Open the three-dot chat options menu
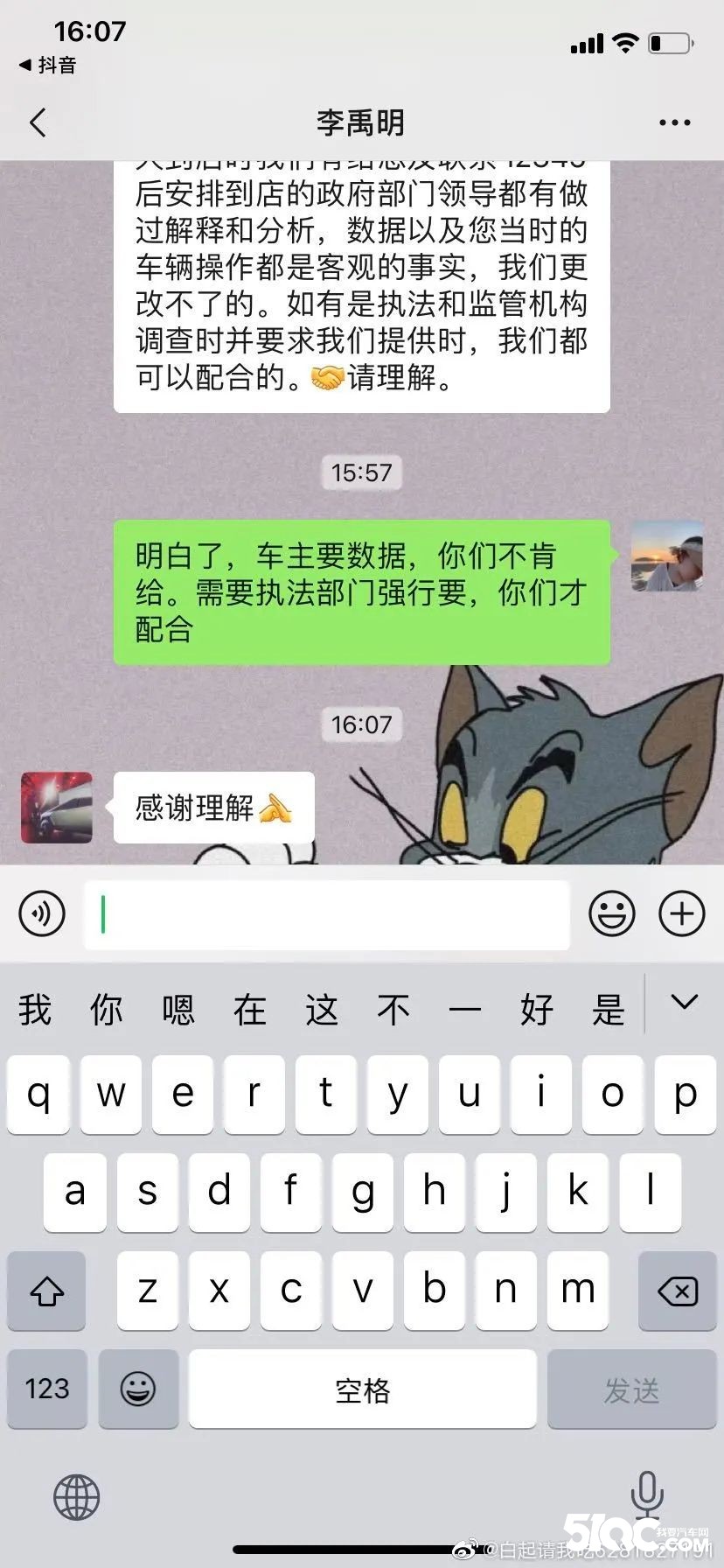Screen dimensions: 724x1568 point(674,122)
